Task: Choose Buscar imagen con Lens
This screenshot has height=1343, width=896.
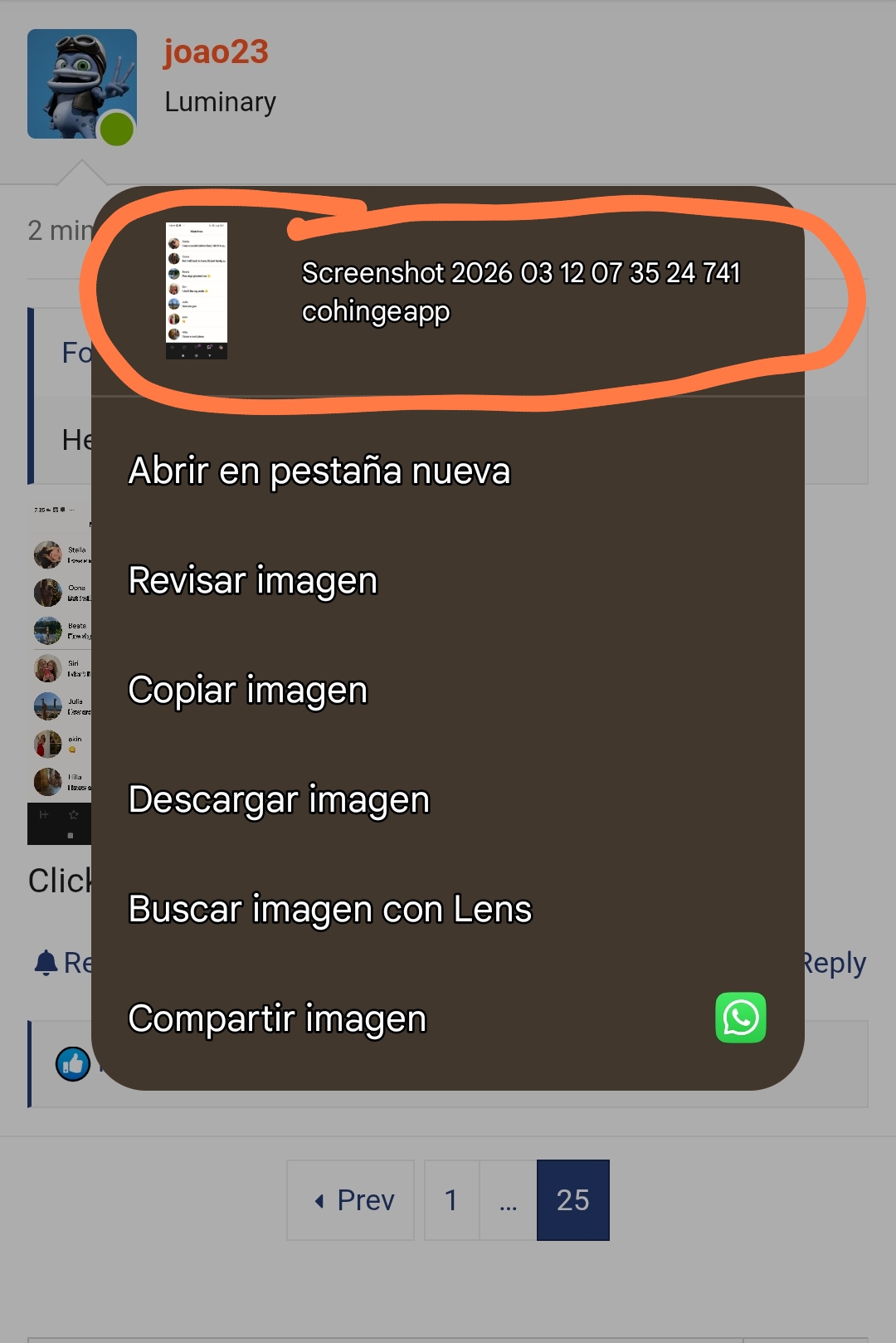Action: (x=329, y=909)
